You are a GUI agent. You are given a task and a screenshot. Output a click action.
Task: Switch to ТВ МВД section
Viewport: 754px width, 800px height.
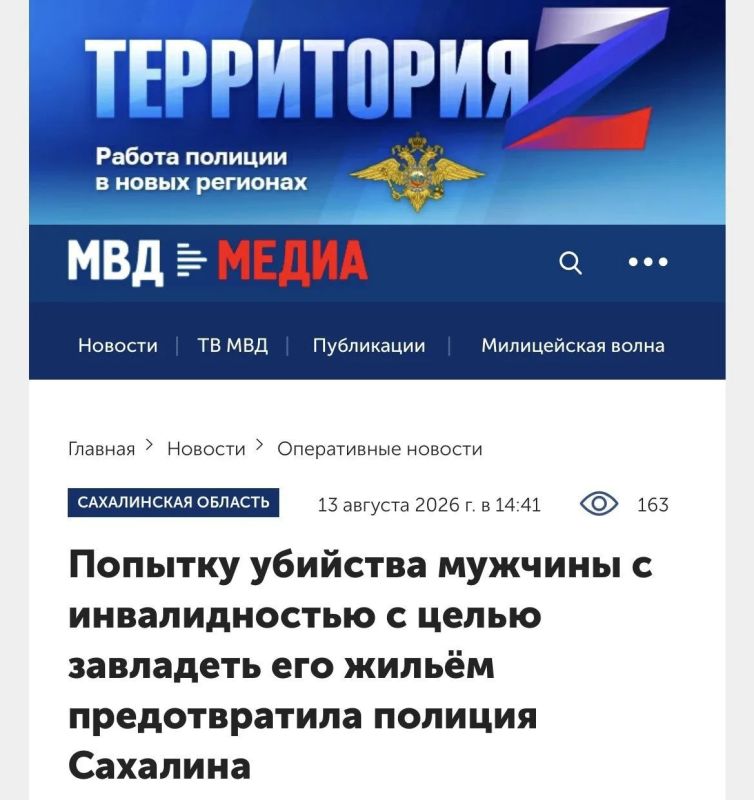(x=233, y=346)
